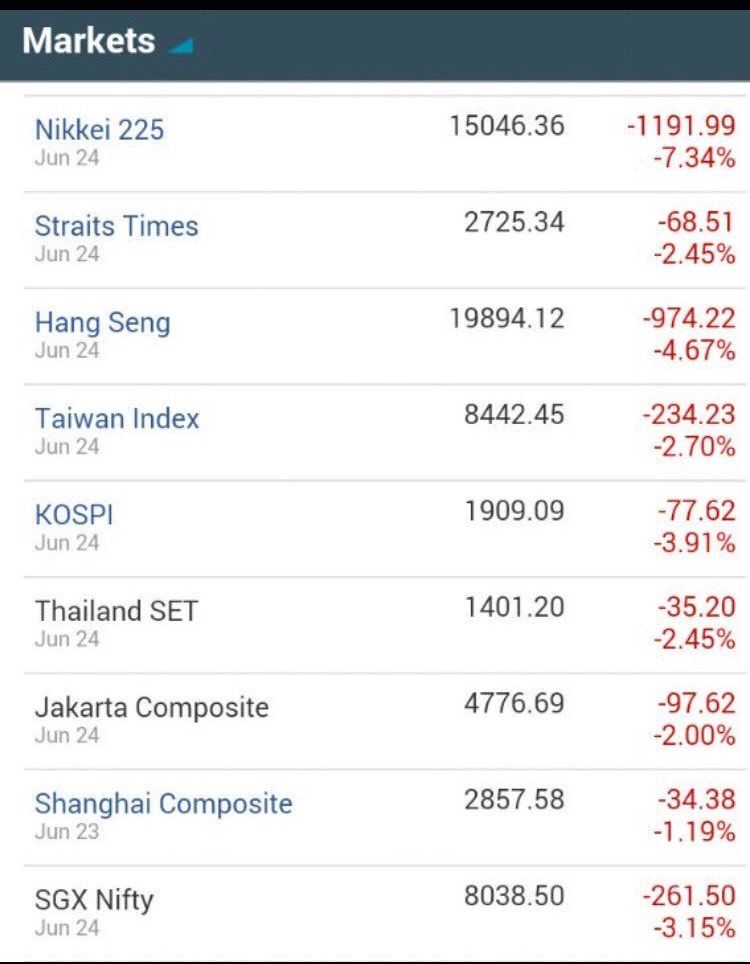Tap the KOSPI index link
Viewport: 750px width, 964px height.
point(74,514)
